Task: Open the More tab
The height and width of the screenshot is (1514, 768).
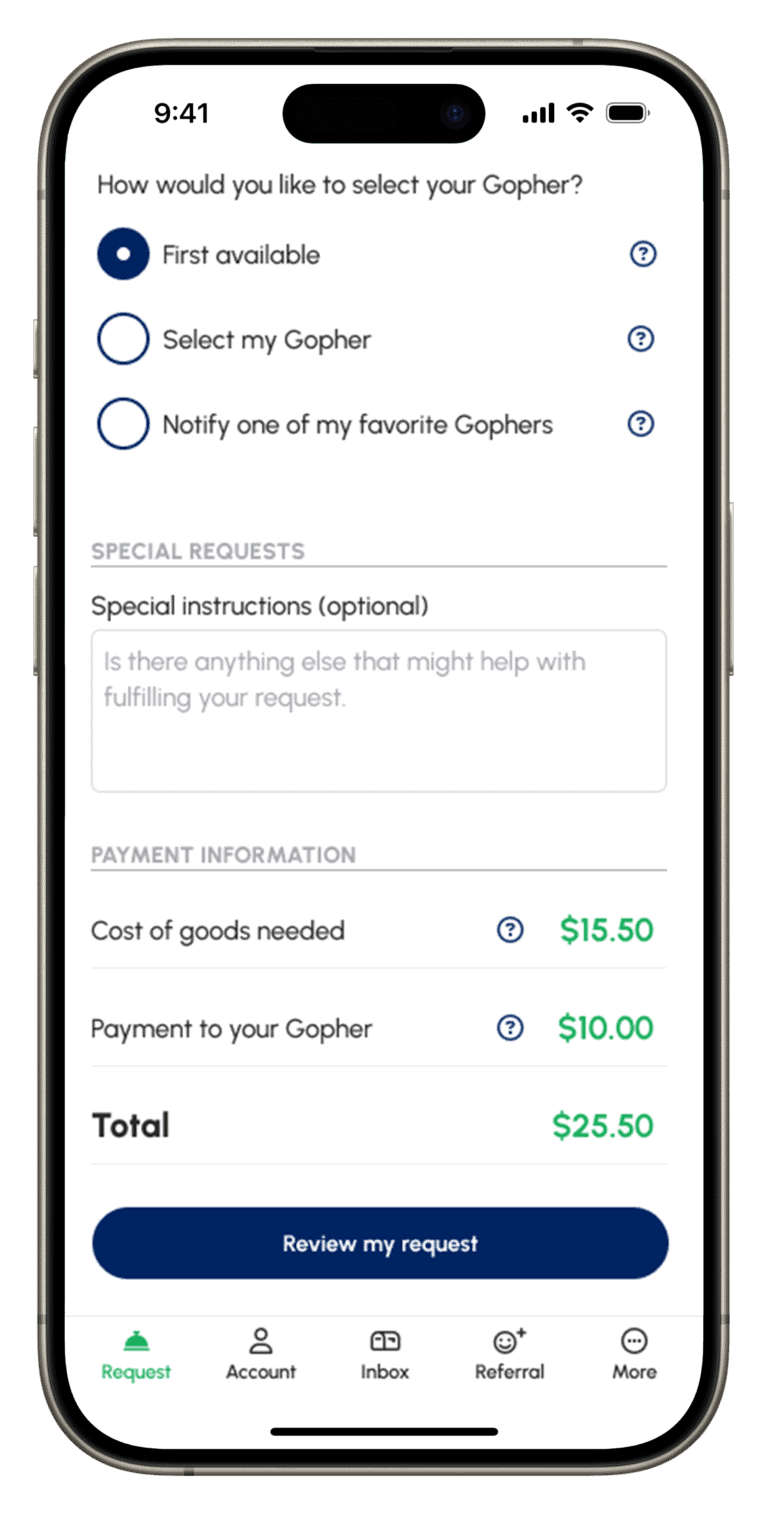Action: pyautogui.click(x=634, y=1355)
